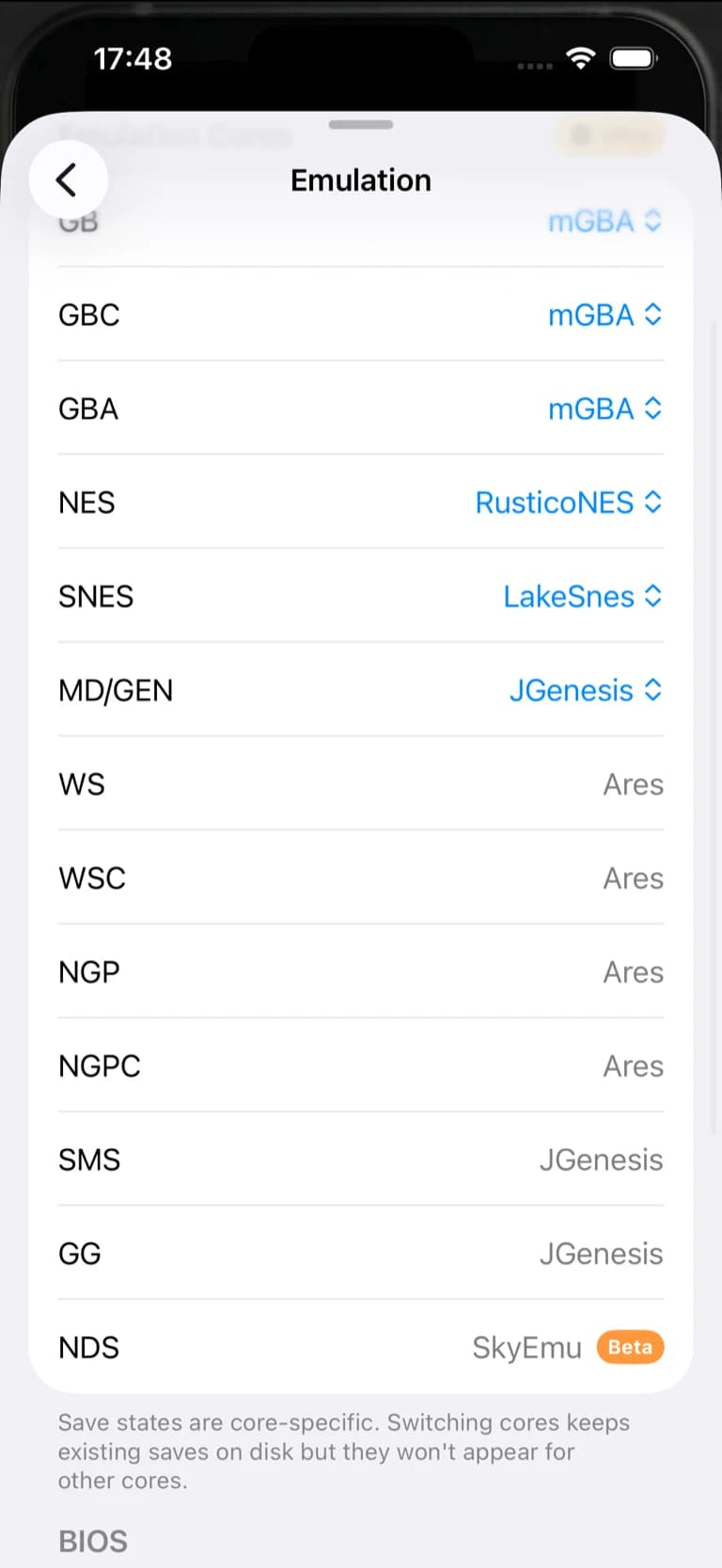Screen dimensions: 722x1568
Task: Change the MD/GEN JGenesis core
Action: (x=585, y=691)
